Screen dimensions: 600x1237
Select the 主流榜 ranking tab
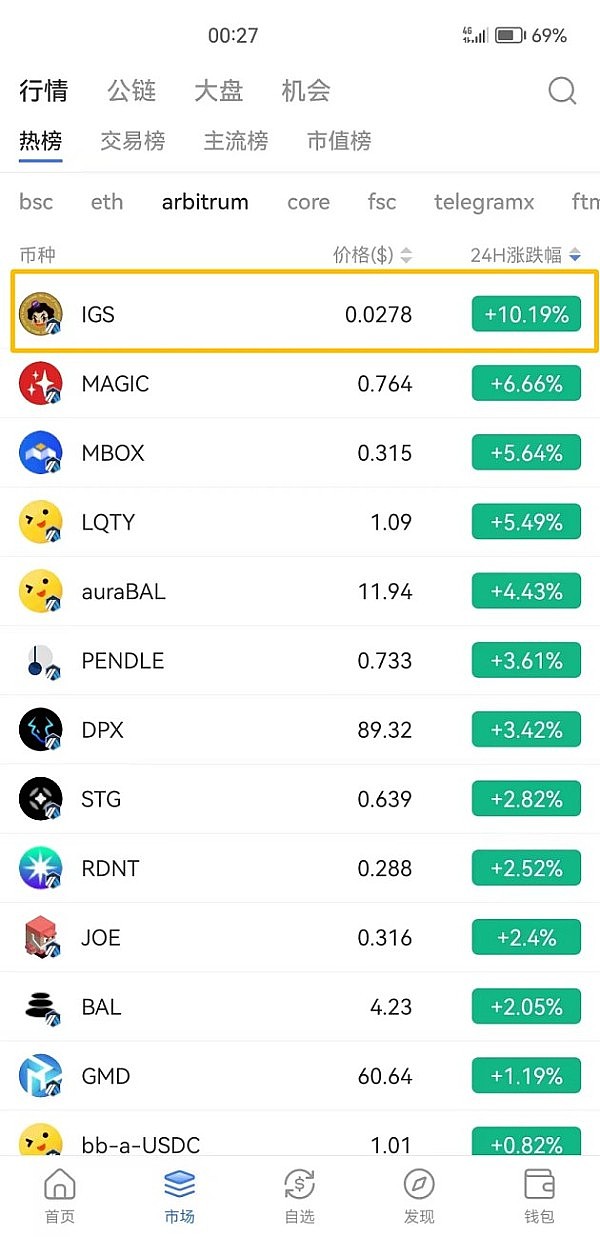tap(236, 141)
